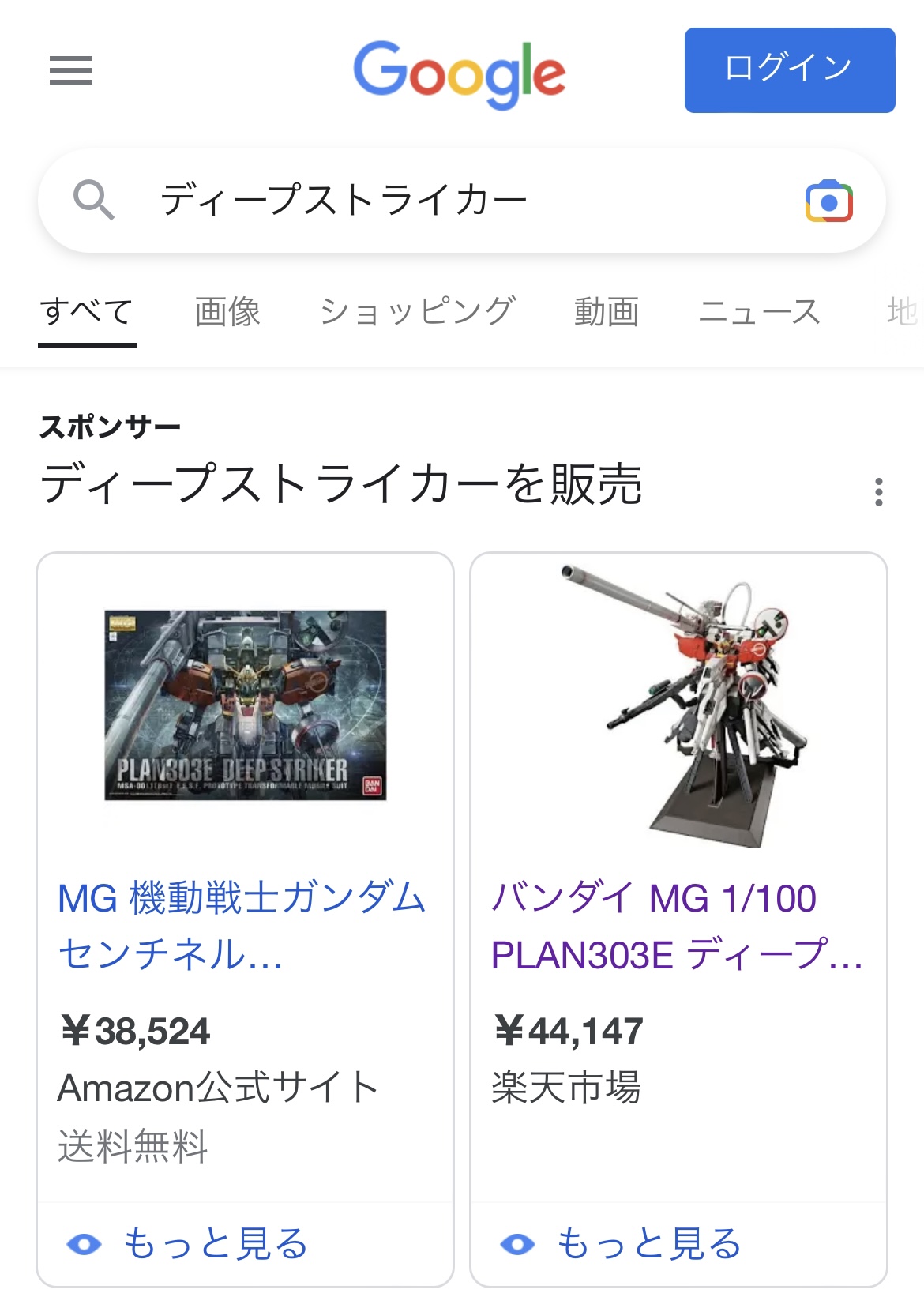Switch to the 画像 tab
Viewport: 924px width, 1312px height.
227,312
